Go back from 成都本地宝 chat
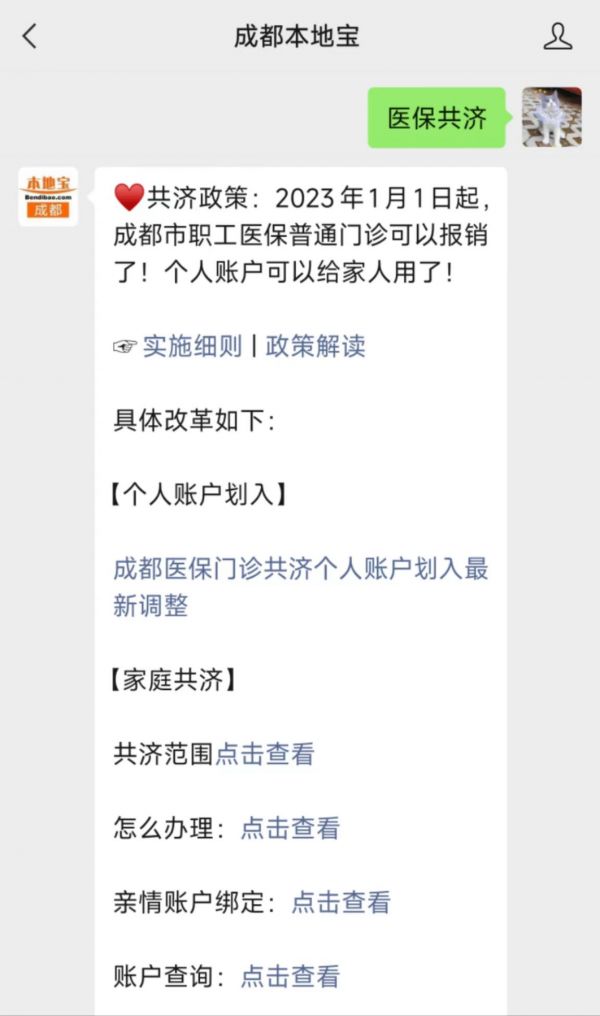Image resolution: width=600 pixels, height=1016 pixels. pyautogui.click(x=30, y=37)
